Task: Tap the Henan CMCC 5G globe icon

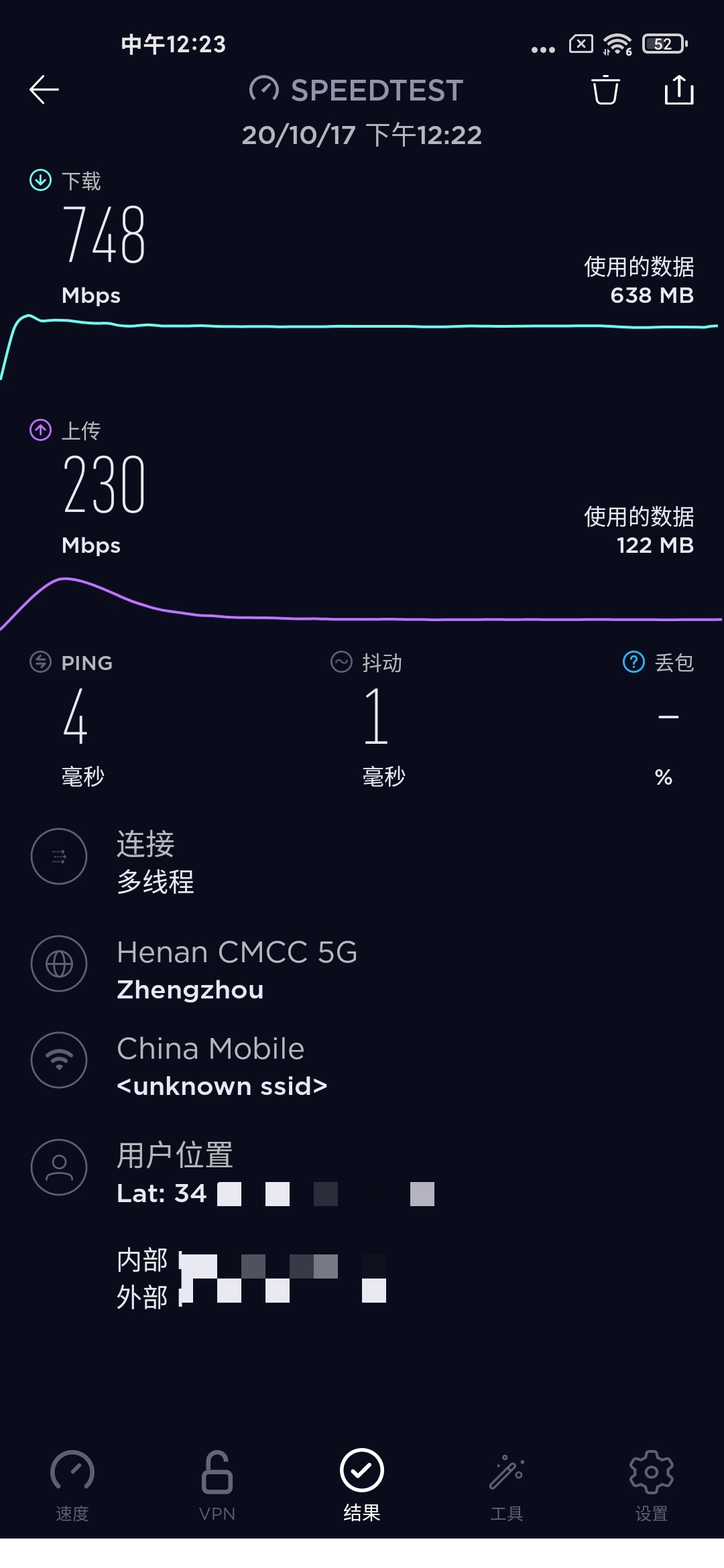Action: 59,964
